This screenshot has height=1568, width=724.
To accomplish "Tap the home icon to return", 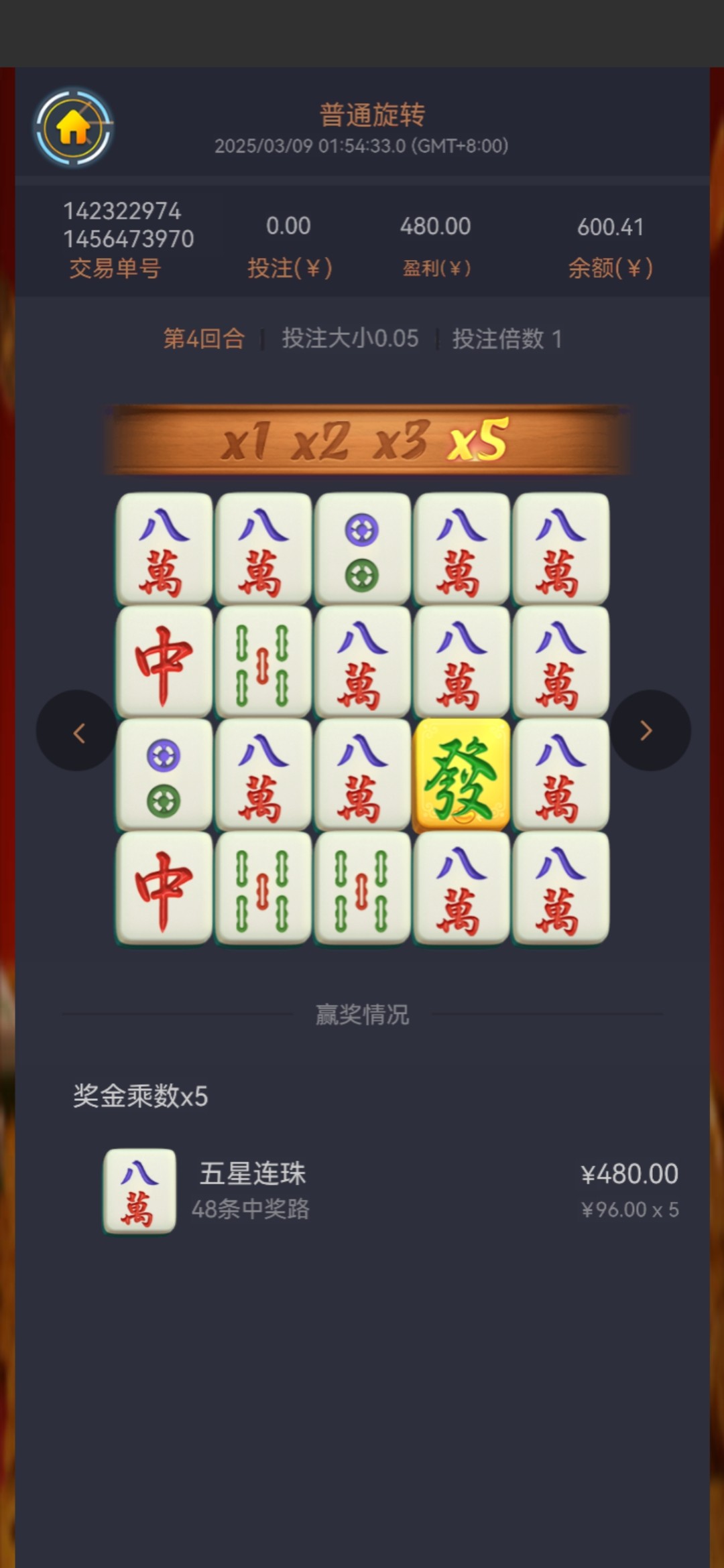I will 74,127.
